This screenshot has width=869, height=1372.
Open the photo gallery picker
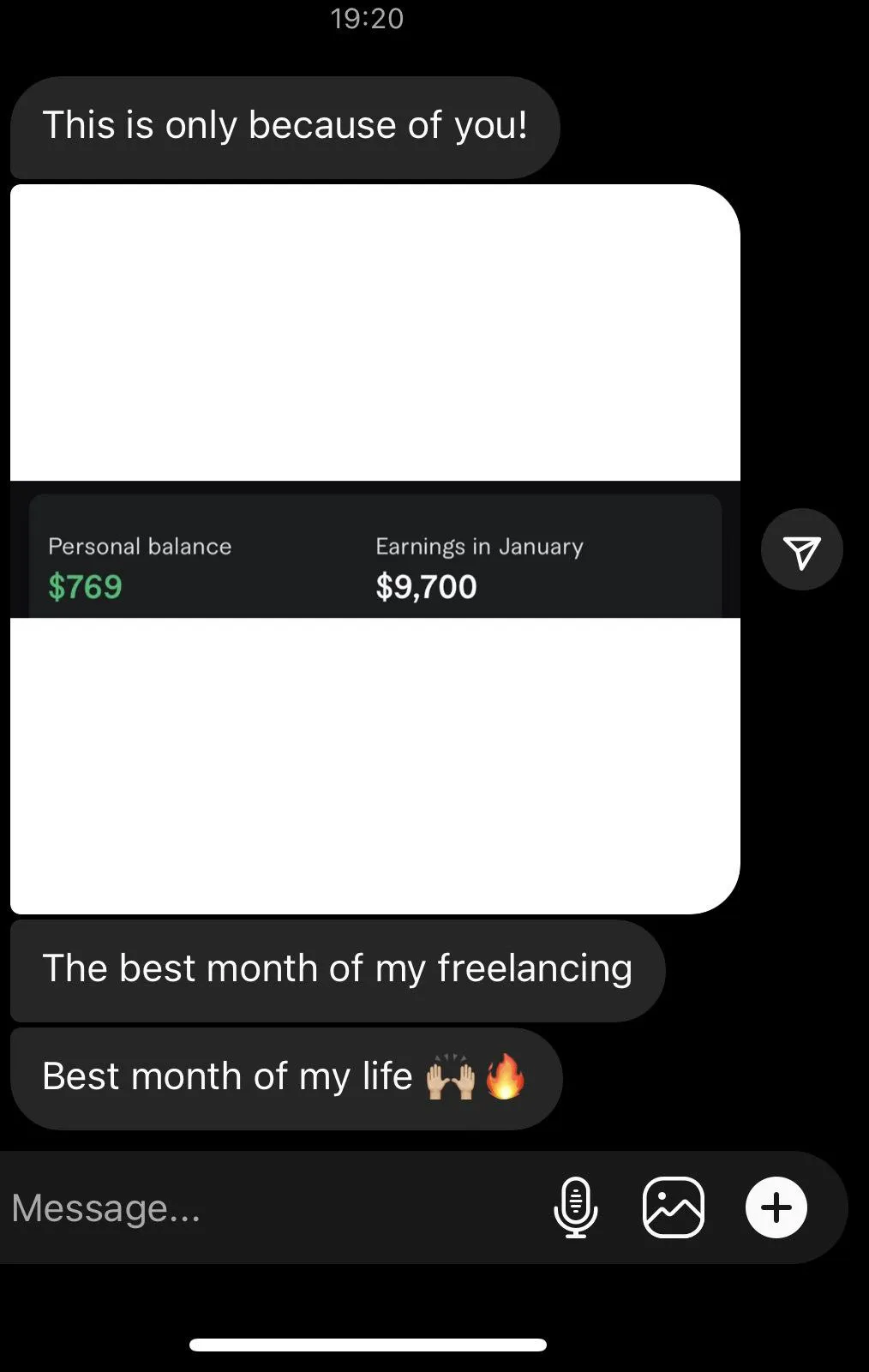pos(674,1207)
